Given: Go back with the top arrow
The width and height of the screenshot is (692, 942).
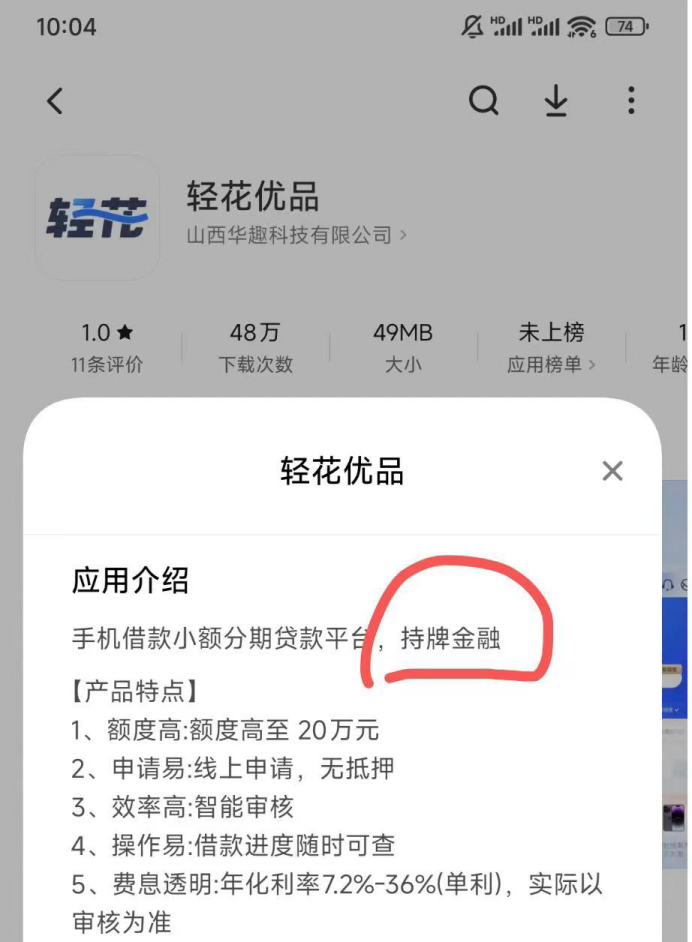Looking at the screenshot, I should (x=55, y=101).
